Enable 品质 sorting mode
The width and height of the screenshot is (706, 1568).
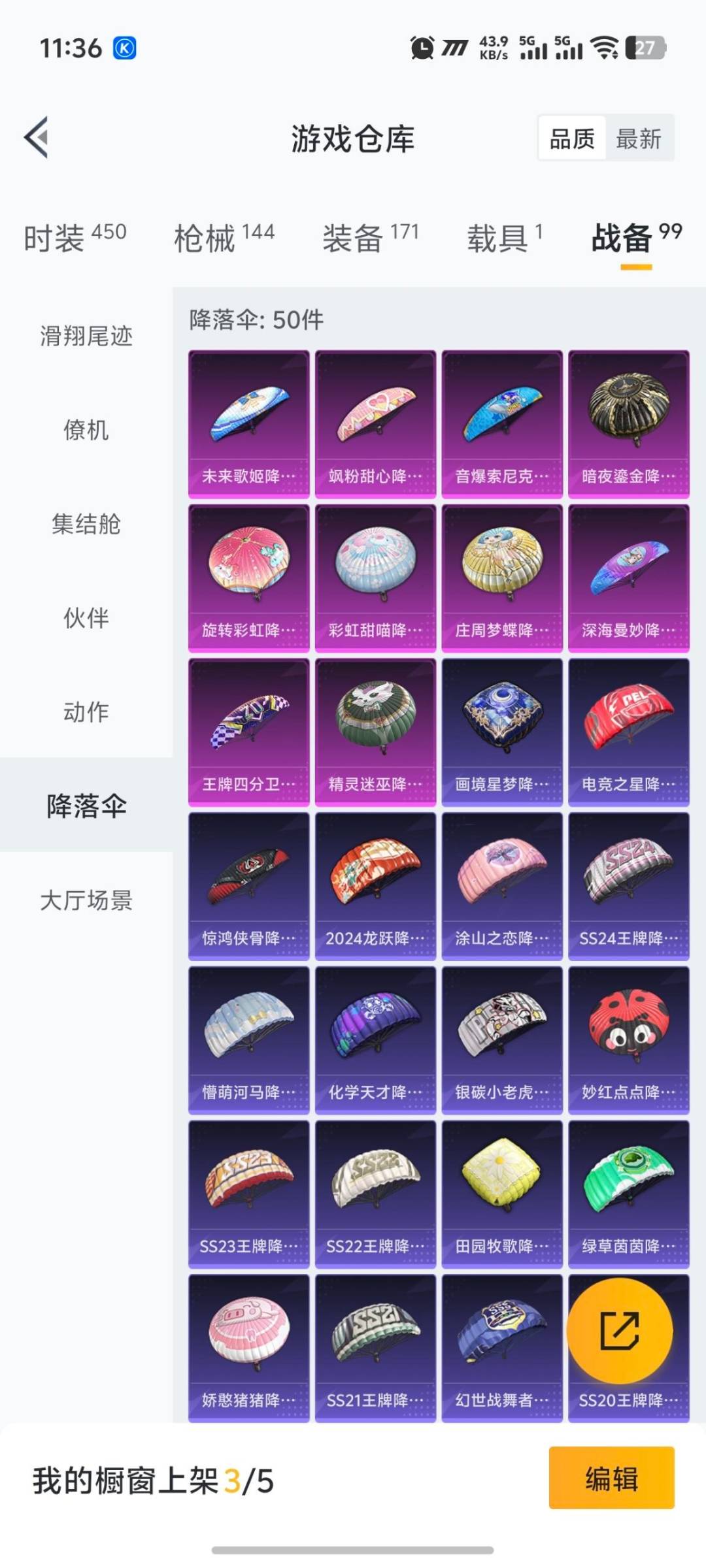(x=572, y=139)
